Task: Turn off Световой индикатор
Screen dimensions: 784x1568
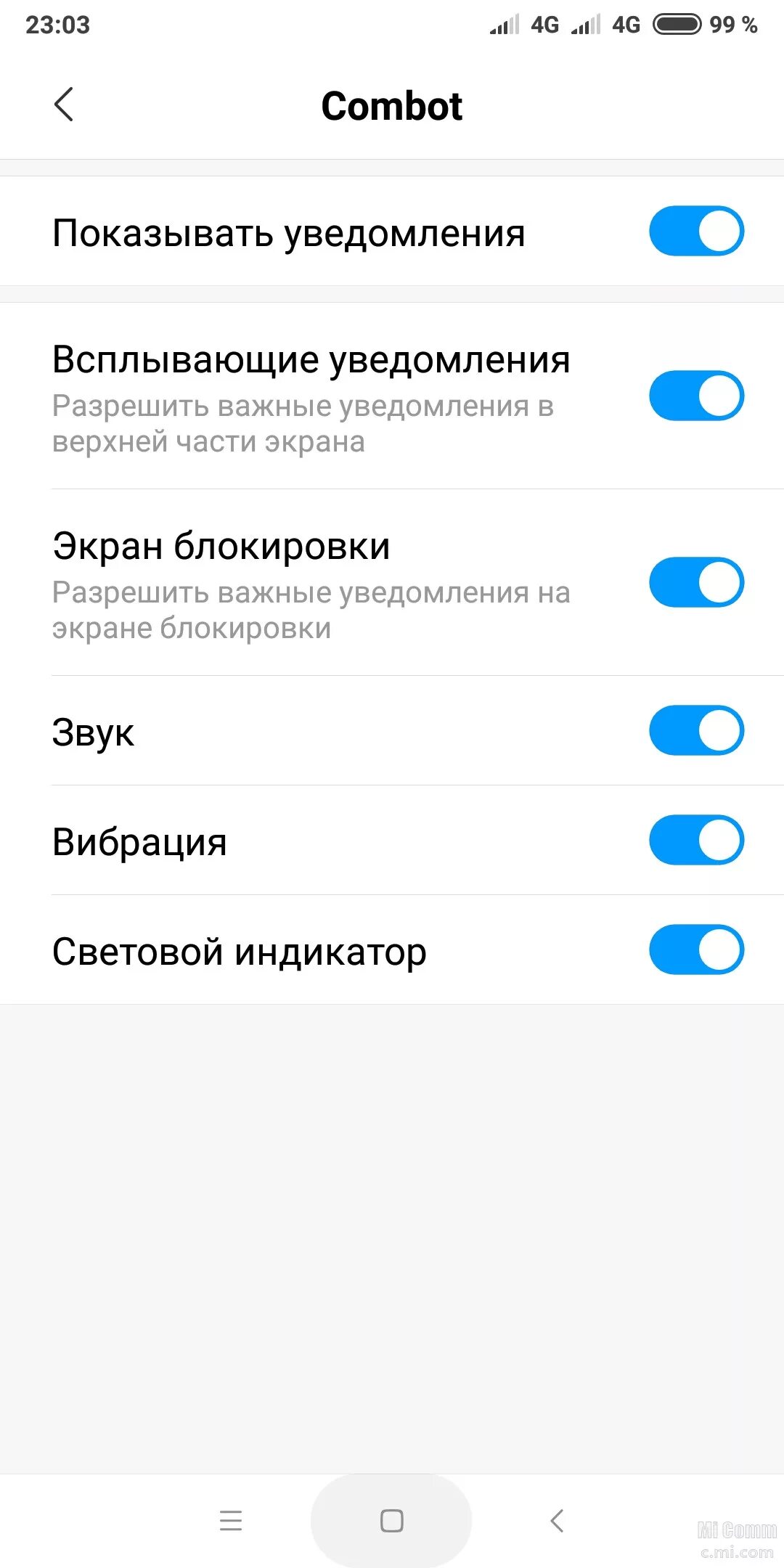Action: (x=696, y=950)
